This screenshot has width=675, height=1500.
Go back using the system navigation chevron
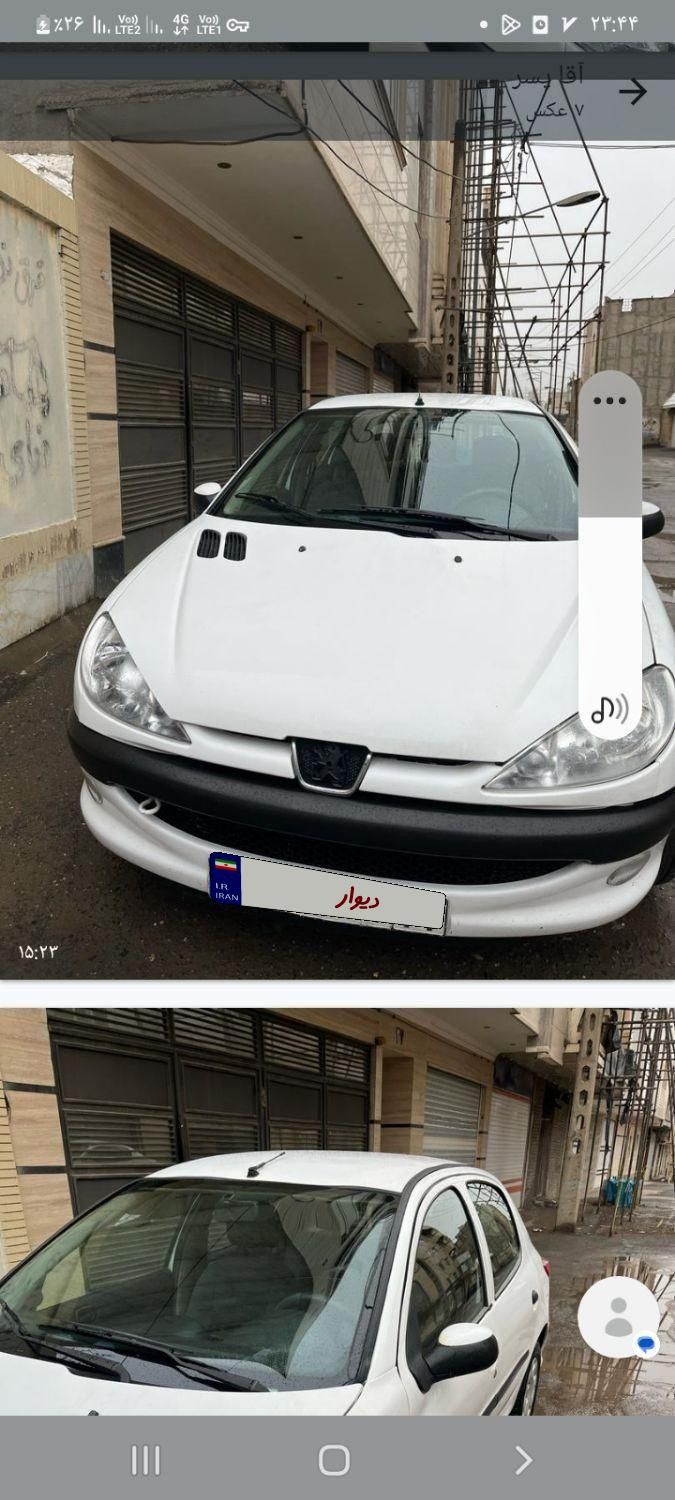click(x=523, y=1460)
